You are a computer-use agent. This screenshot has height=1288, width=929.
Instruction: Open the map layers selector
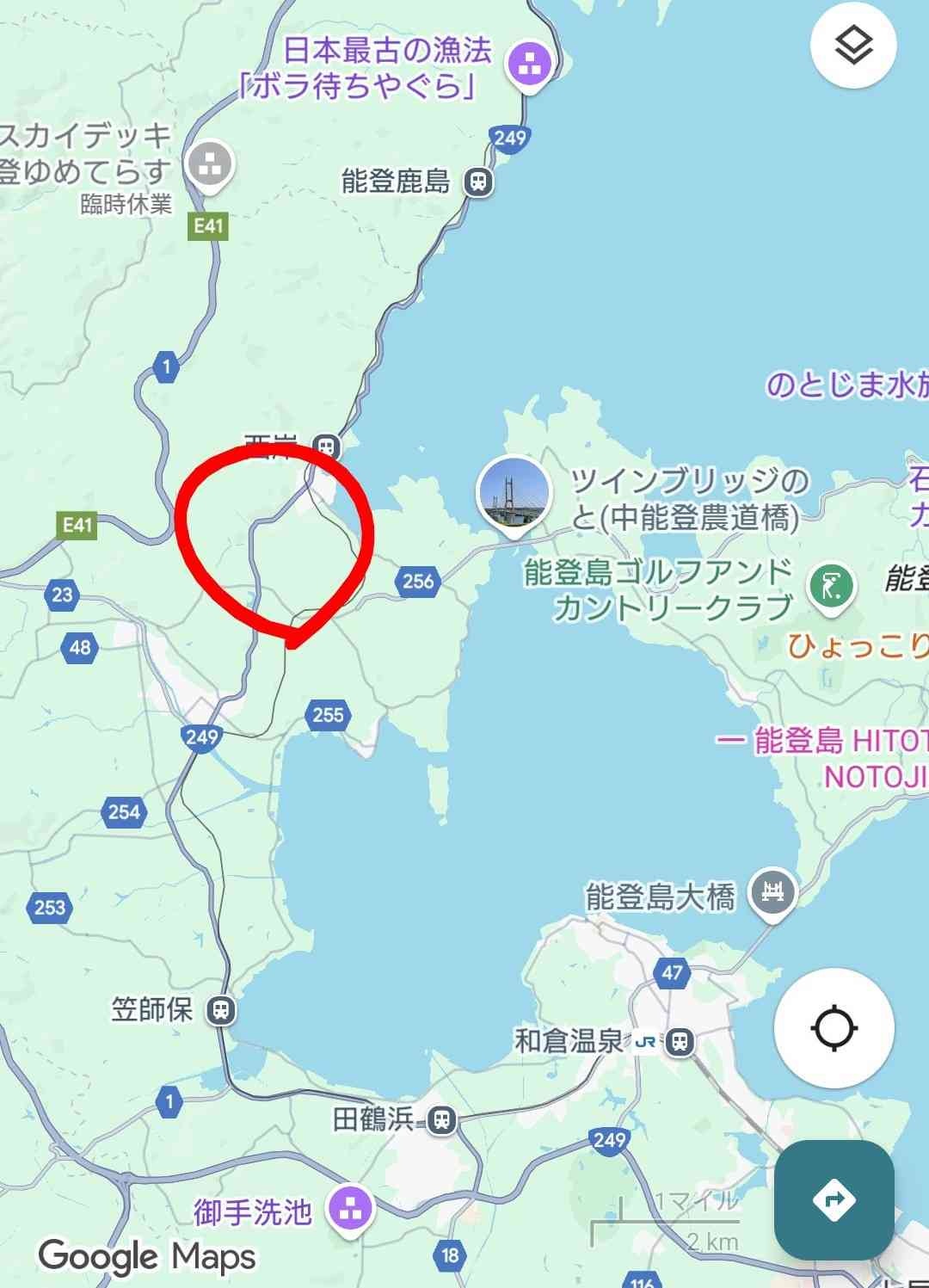pyautogui.click(x=853, y=45)
